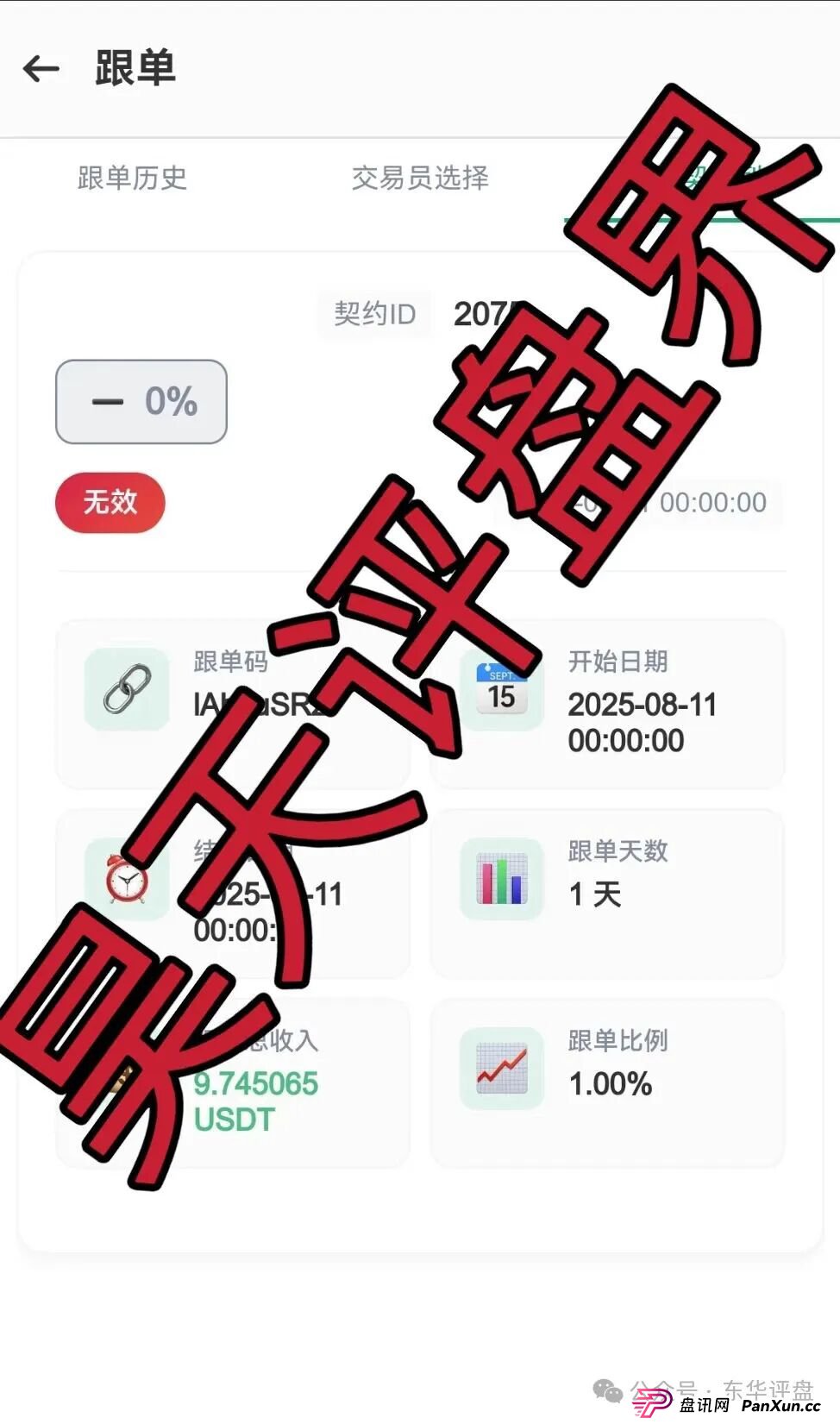The height and width of the screenshot is (1424, 840).
Task: Click the bar chart icon beside 跟单天数
Action: 503,880
